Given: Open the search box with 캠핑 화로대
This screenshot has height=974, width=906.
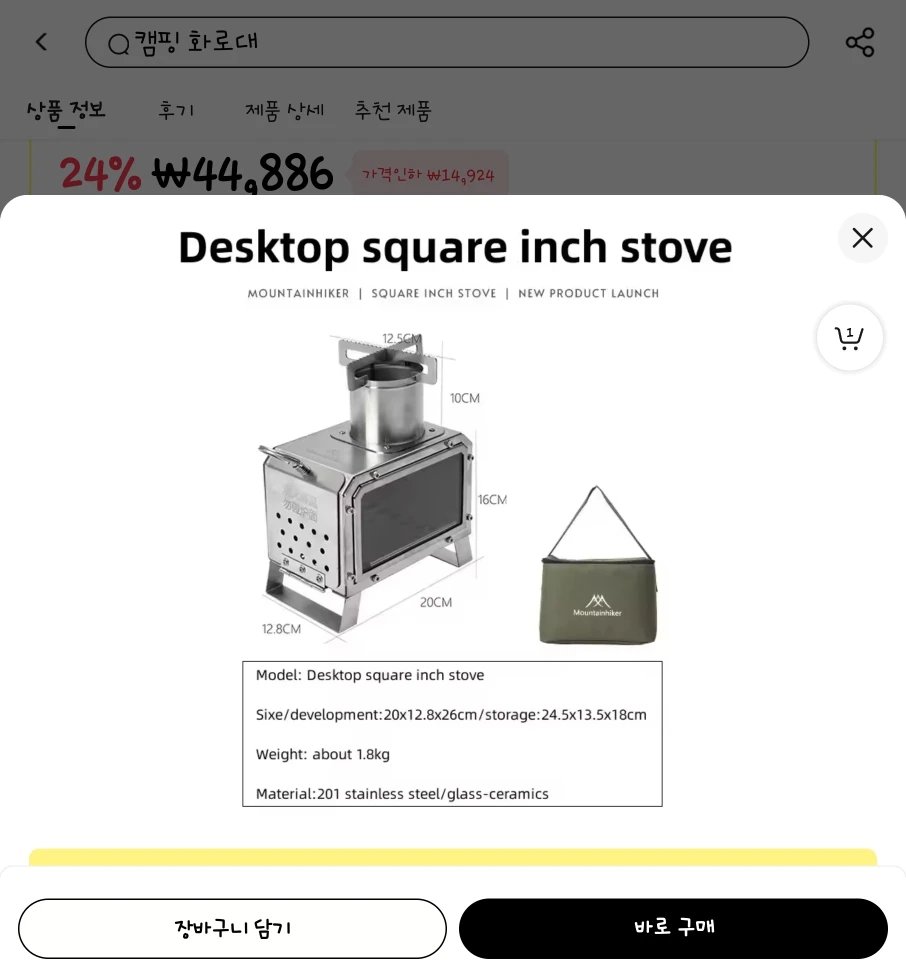Looking at the screenshot, I should [x=446, y=42].
